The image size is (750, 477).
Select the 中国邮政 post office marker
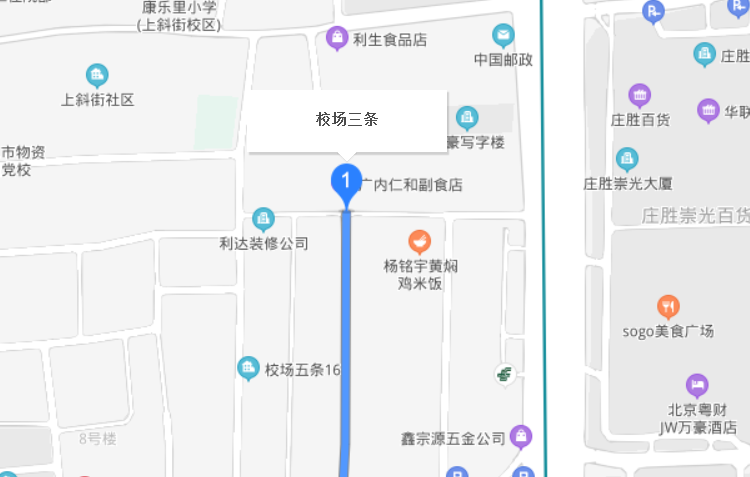coord(504,35)
